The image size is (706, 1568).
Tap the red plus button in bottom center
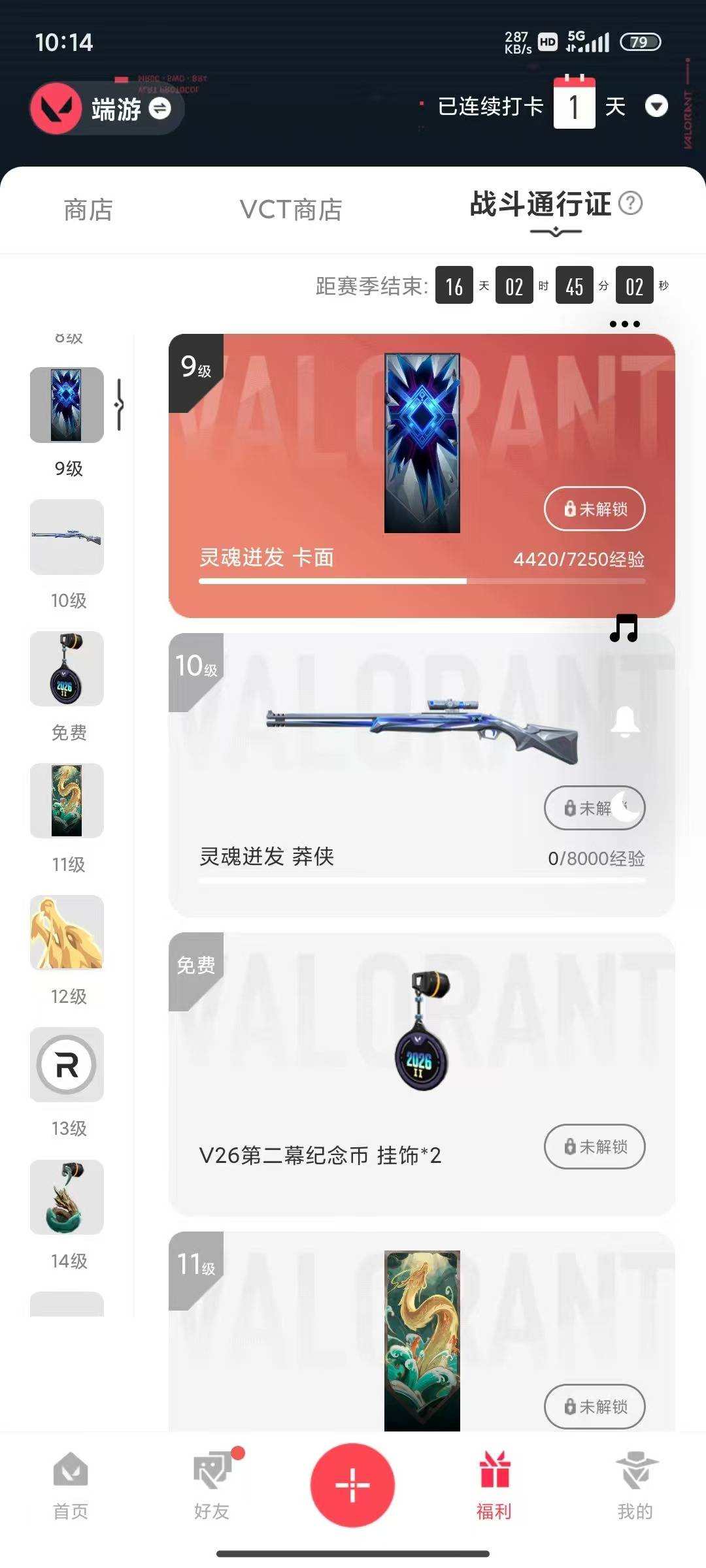(353, 1483)
